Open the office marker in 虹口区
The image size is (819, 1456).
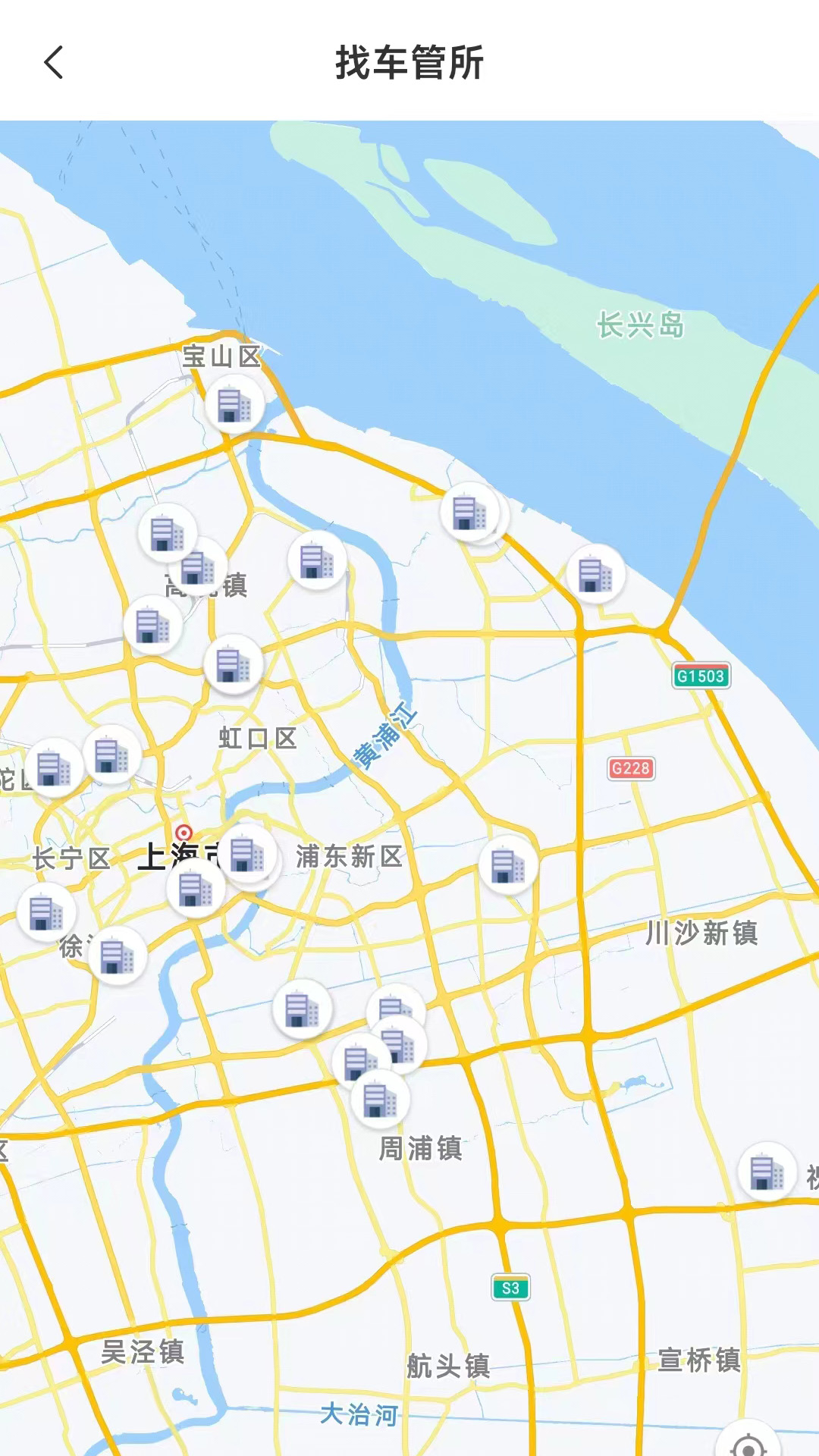click(234, 664)
